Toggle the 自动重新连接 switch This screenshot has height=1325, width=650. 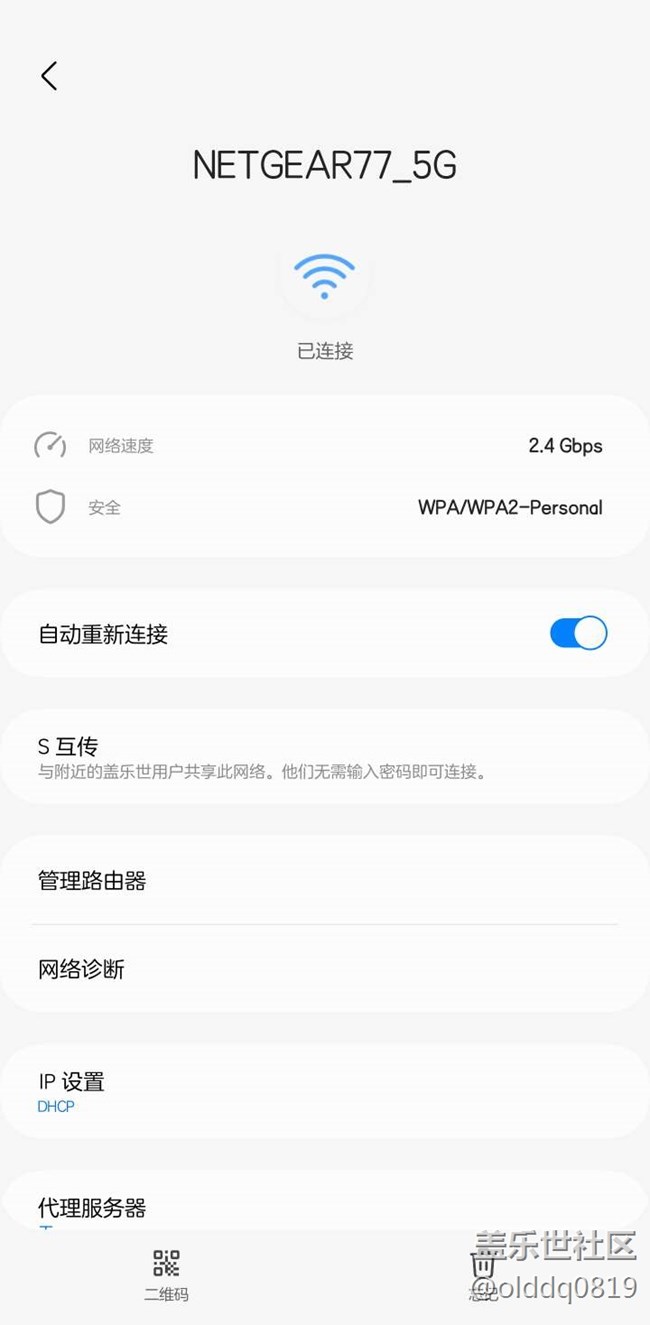tap(578, 633)
